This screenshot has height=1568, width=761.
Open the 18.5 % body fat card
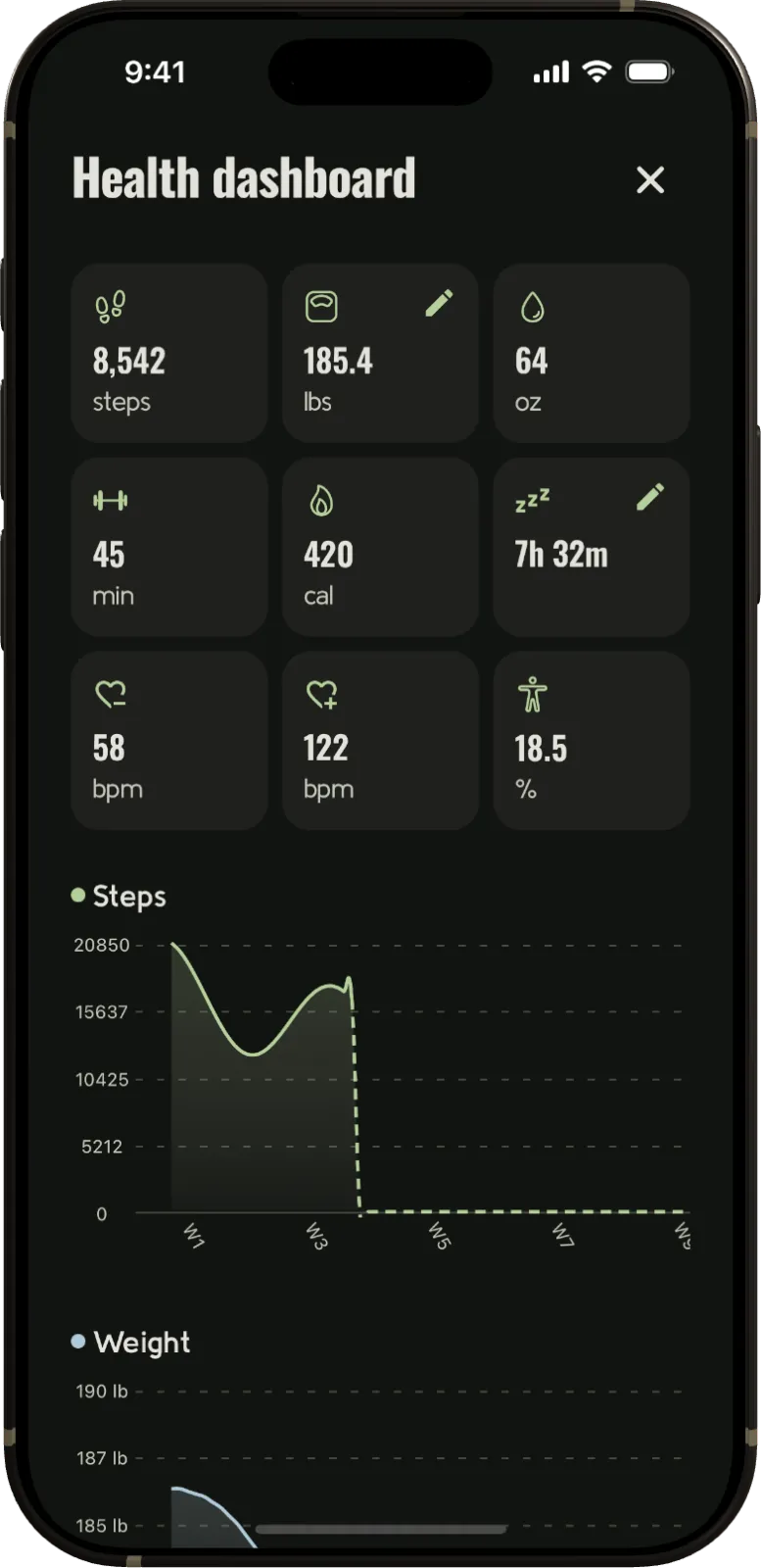click(592, 741)
